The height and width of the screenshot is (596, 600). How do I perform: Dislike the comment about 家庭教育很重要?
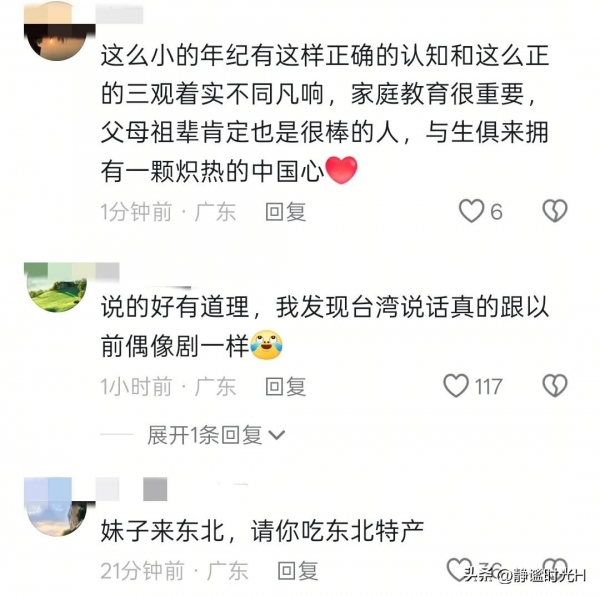[x=554, y=211]
